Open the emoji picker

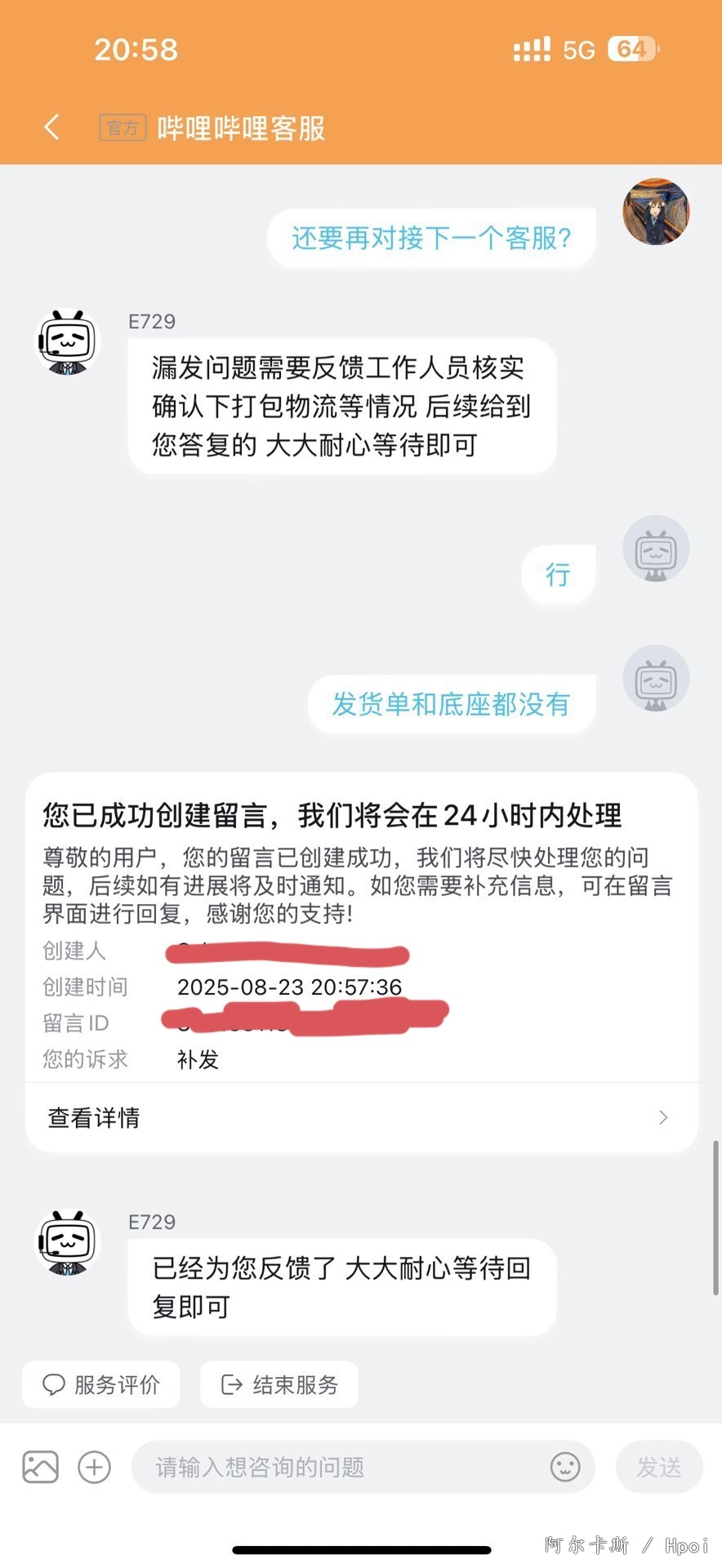pos(565,1467)
